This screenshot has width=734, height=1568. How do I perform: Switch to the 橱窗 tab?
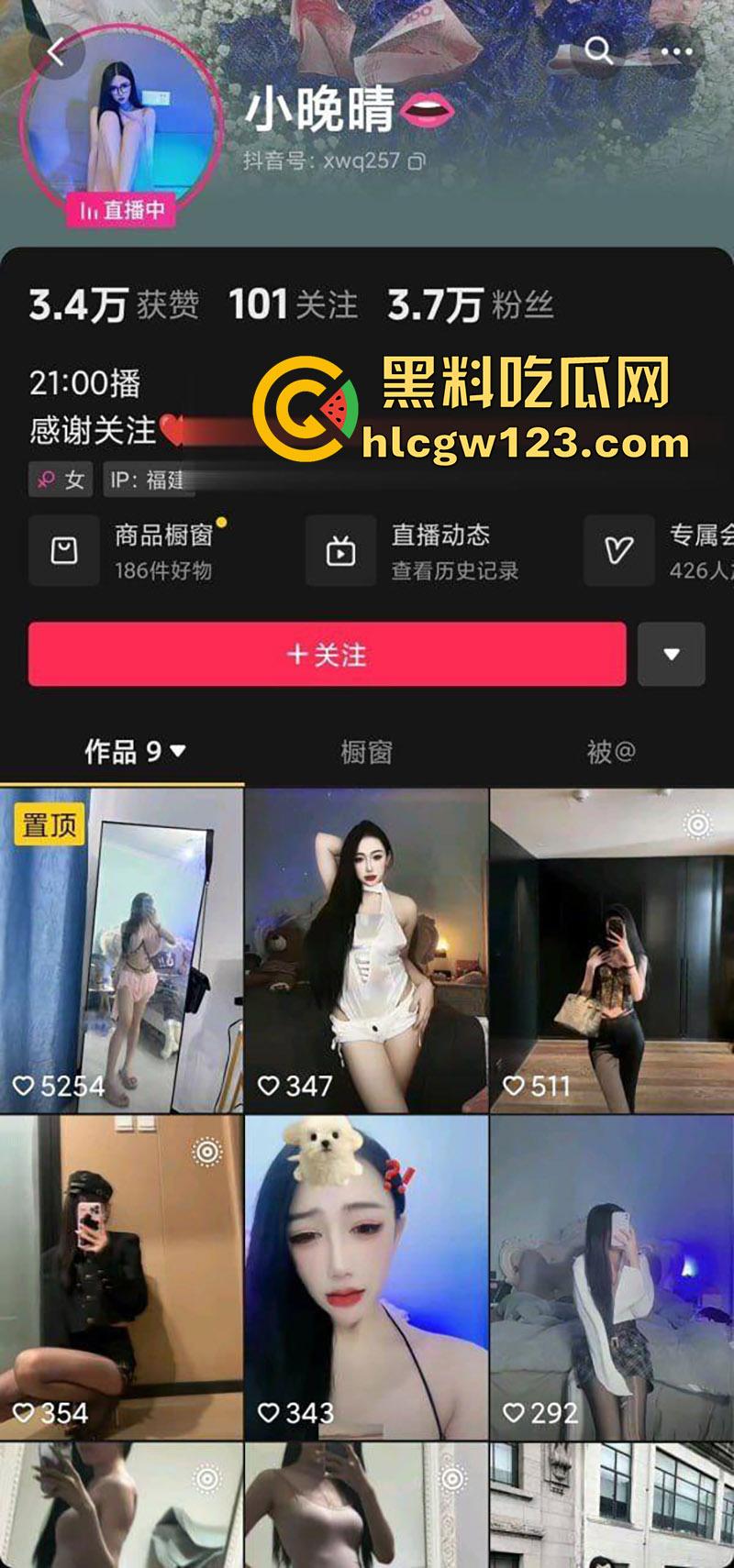click(x=366, y=753)
